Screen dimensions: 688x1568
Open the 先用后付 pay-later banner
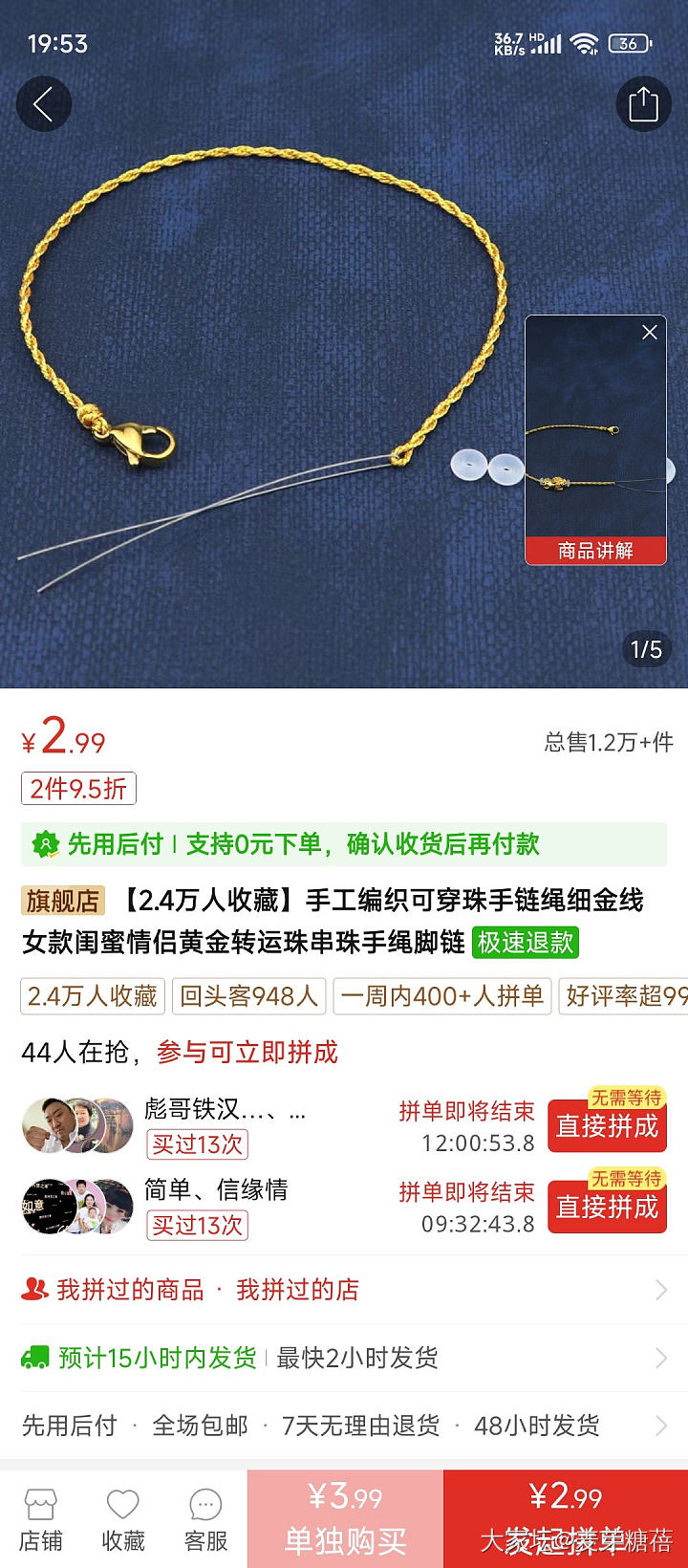tap(344, 844)
